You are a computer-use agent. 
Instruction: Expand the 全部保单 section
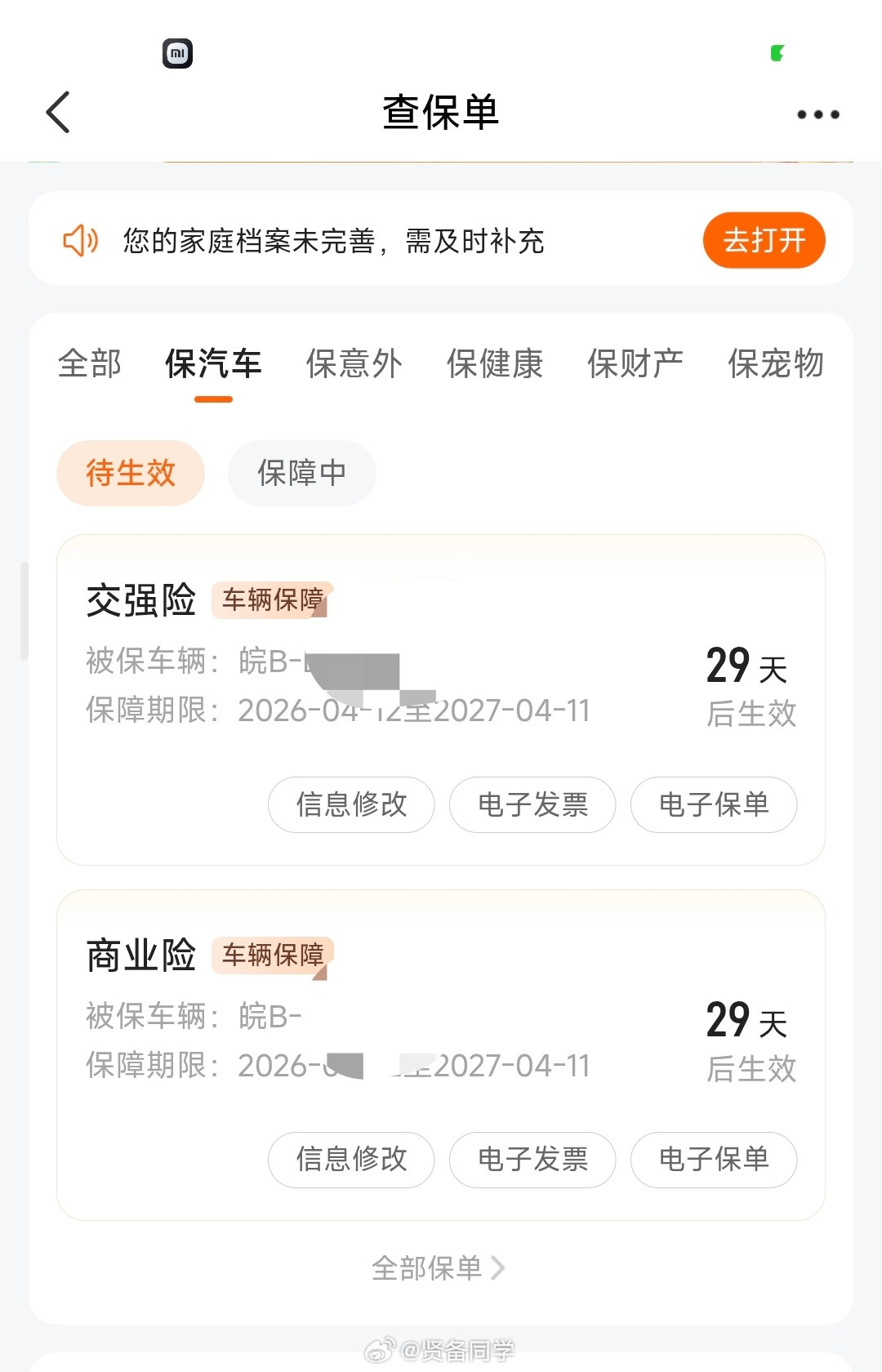pyautogui.click(x=439, y=1267)
